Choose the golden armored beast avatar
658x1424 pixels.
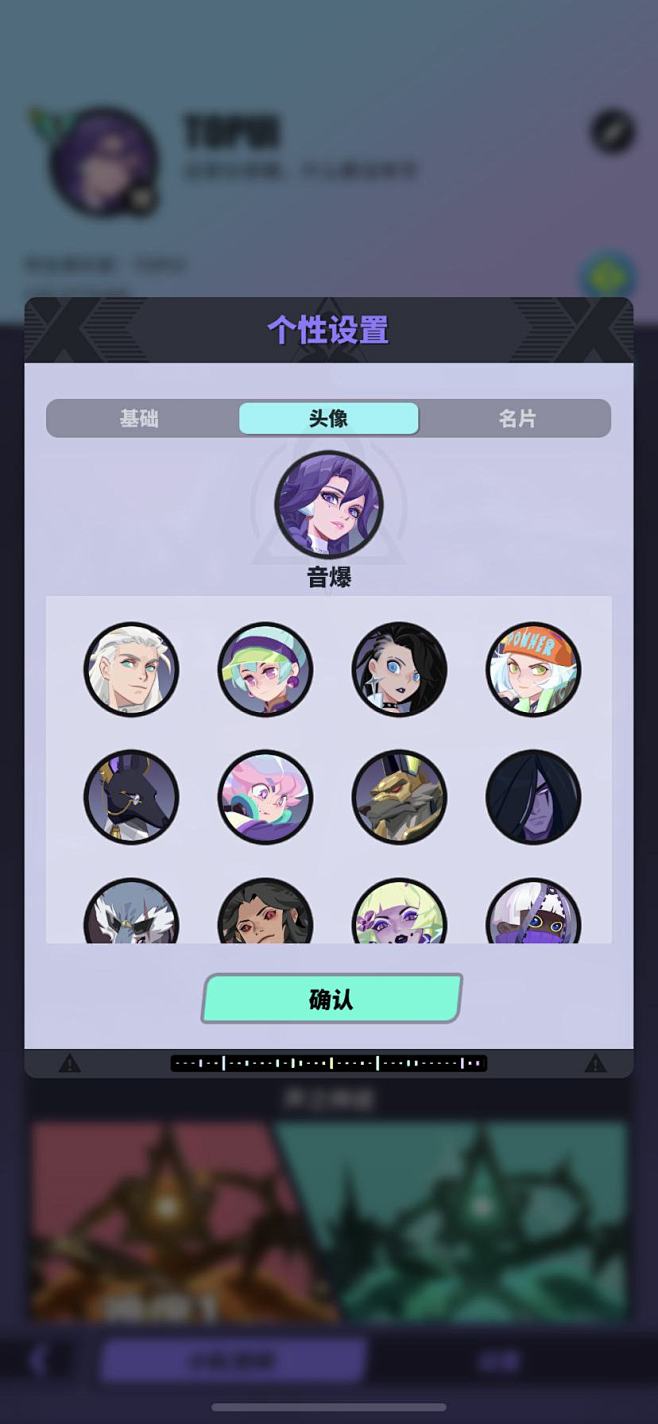pos(399,797)
